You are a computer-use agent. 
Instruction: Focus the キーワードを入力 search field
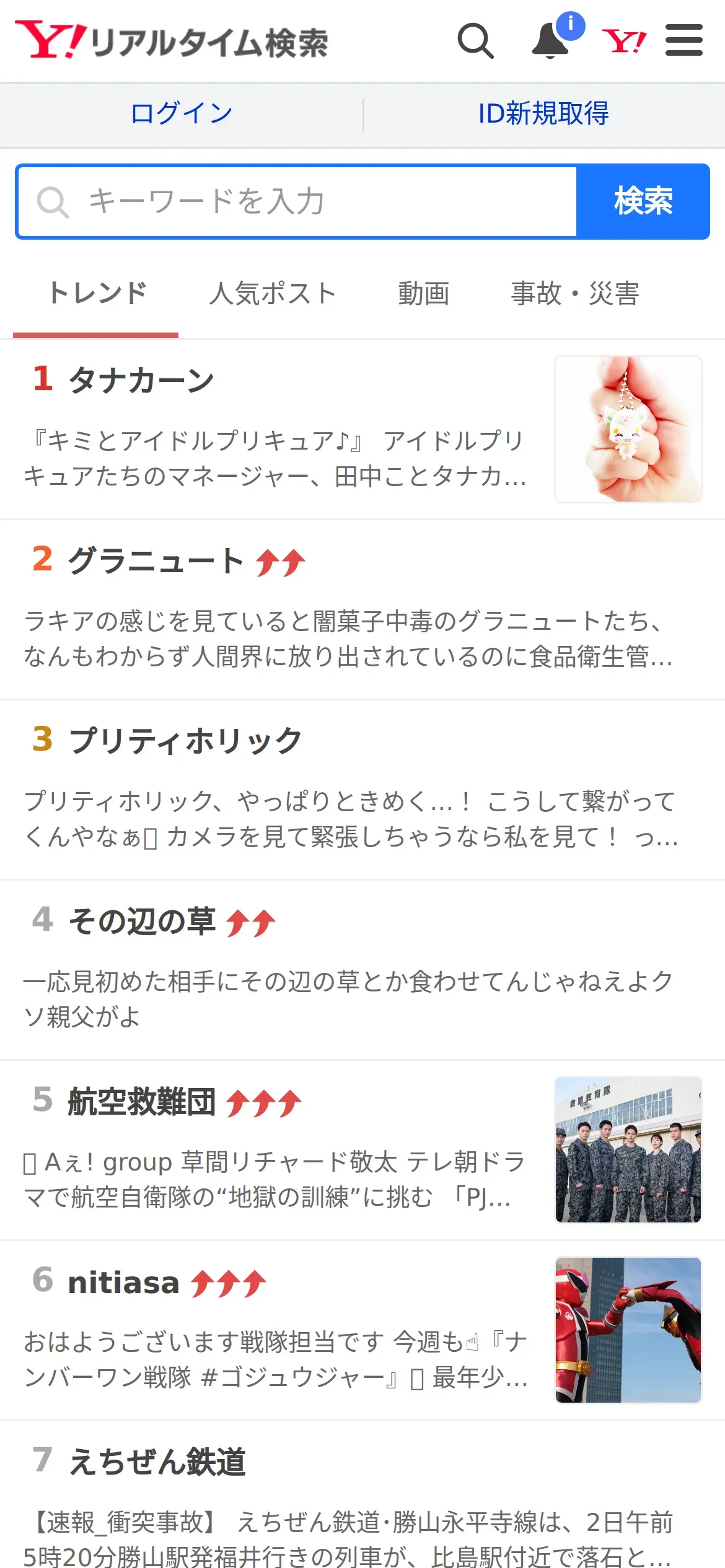pyautogui.click(x=297, y=201)
